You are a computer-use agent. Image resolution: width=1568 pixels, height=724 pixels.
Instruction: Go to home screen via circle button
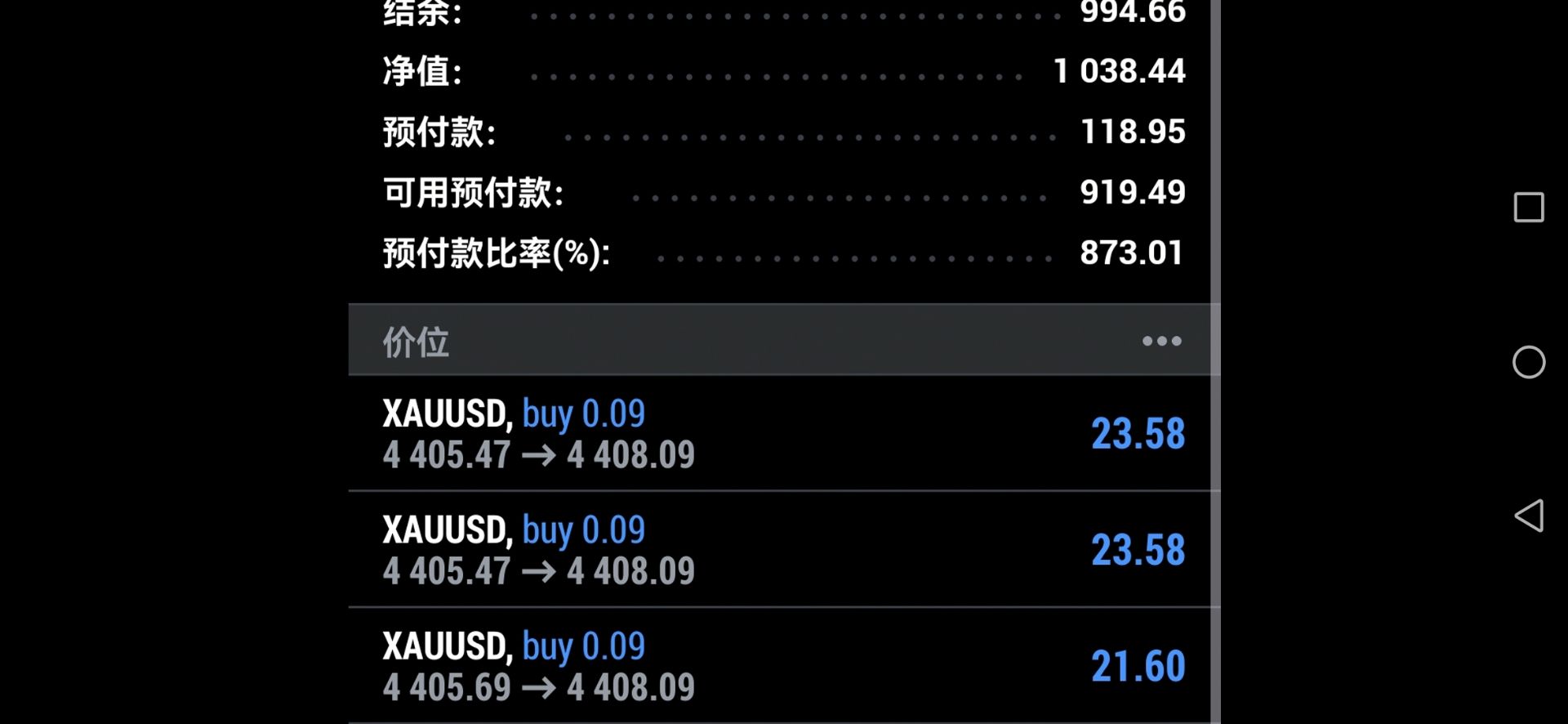click(1529, 362)
